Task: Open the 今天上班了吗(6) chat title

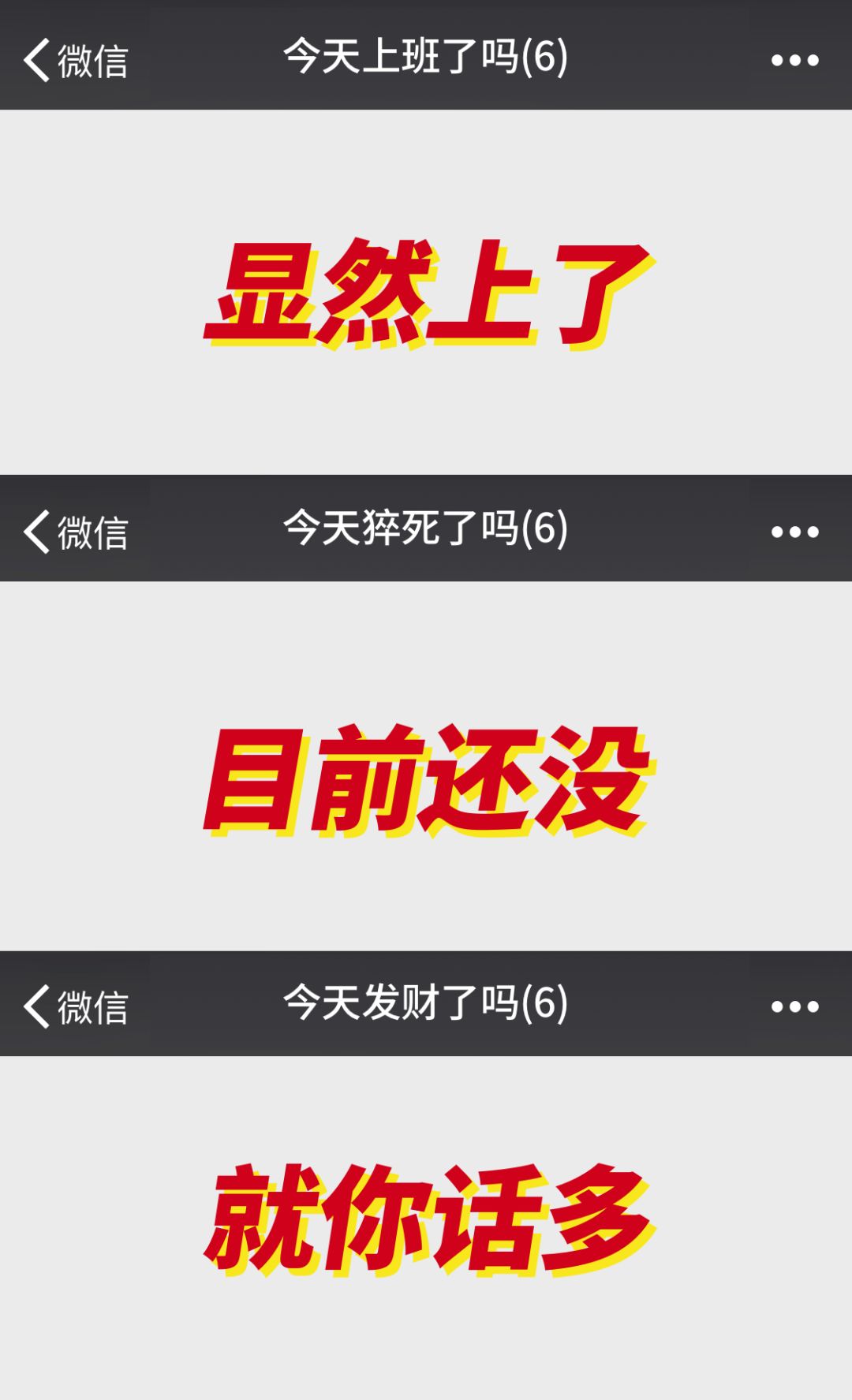Action: point(426,58)
